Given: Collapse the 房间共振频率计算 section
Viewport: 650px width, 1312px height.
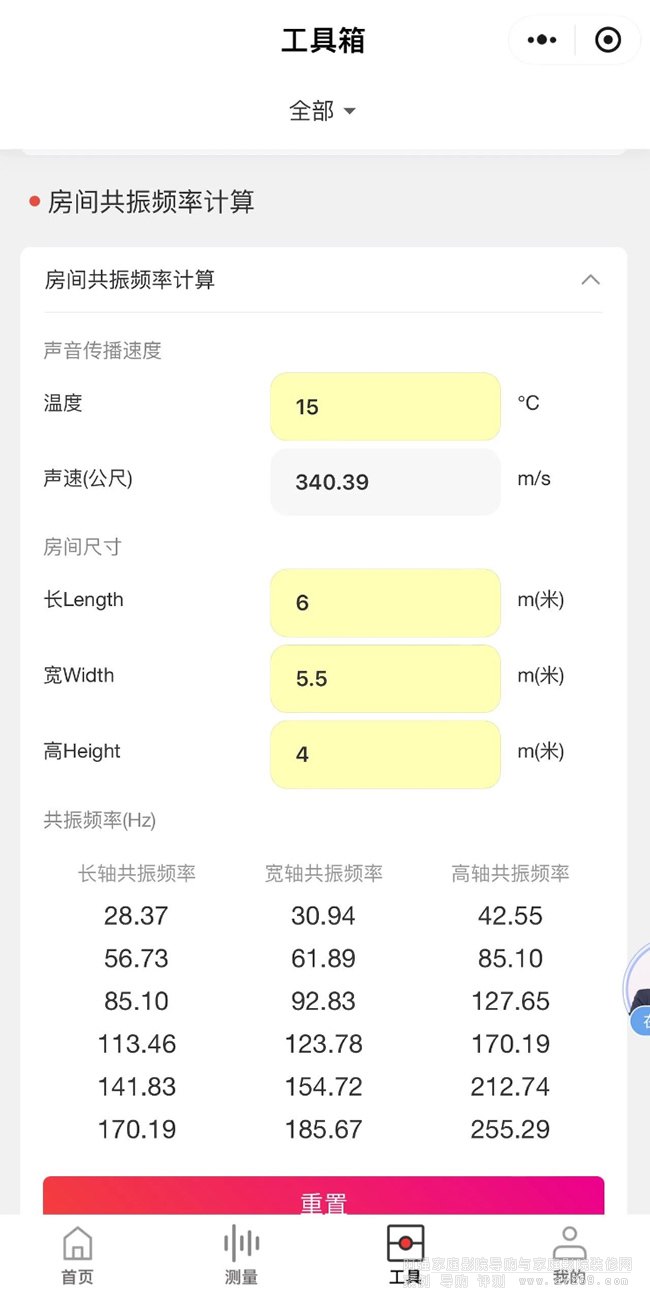Looking at the screenshot, I should (x=590, y=280).
